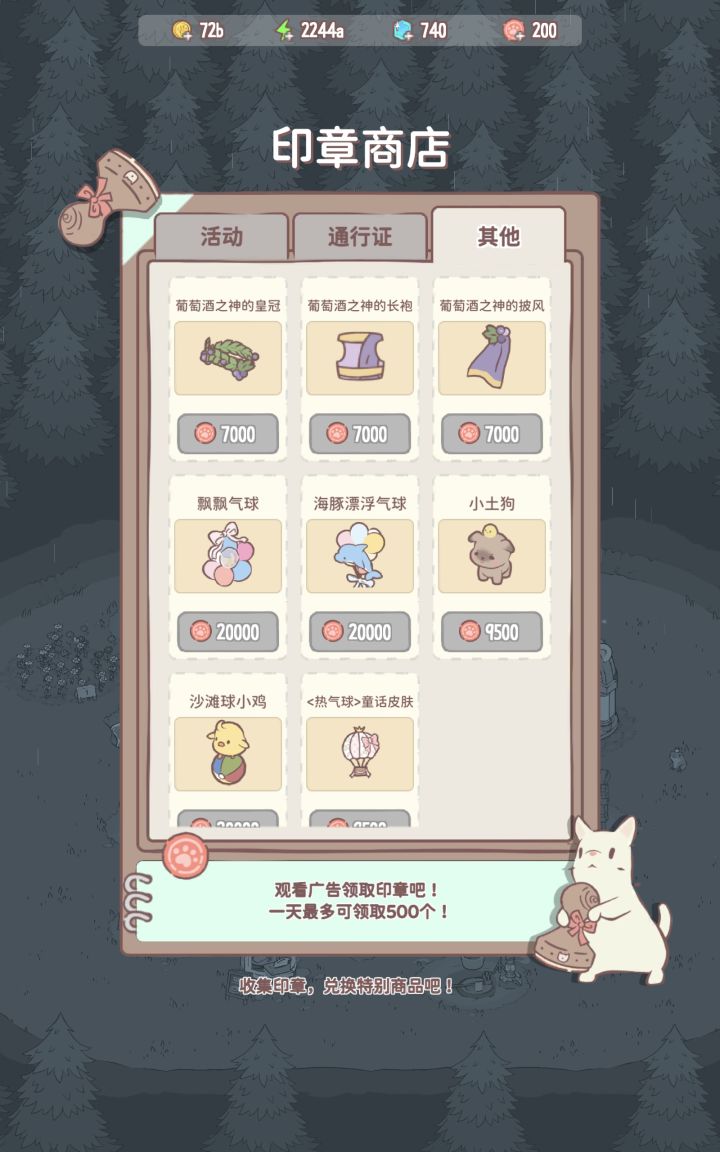Click the pink paw stamp counter icon
The image size is (720, 1152).
512,30
